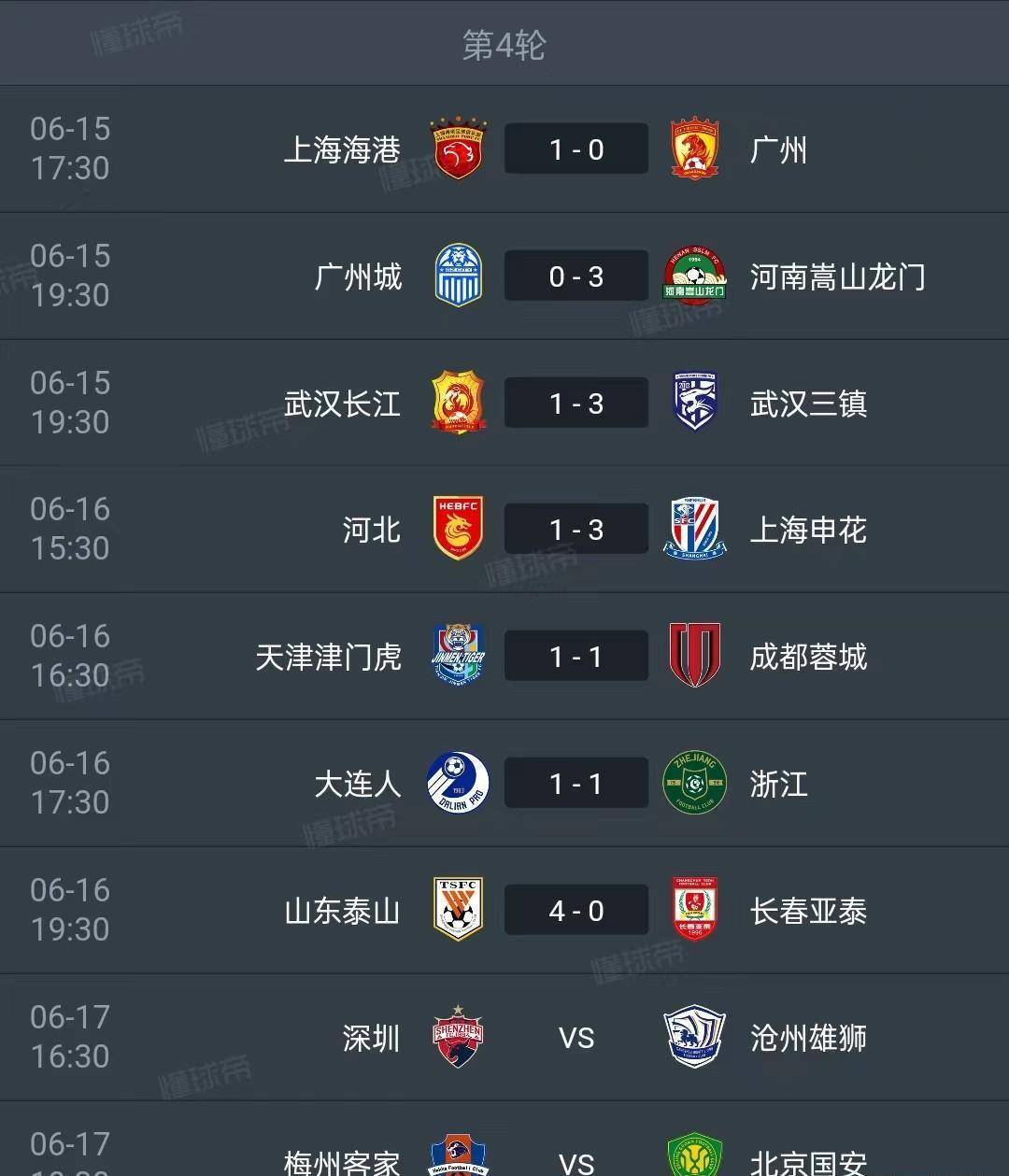View the 大连人 vs 浙江 match details
Screen dimensions: 1009x1176
tap(576, 785)
